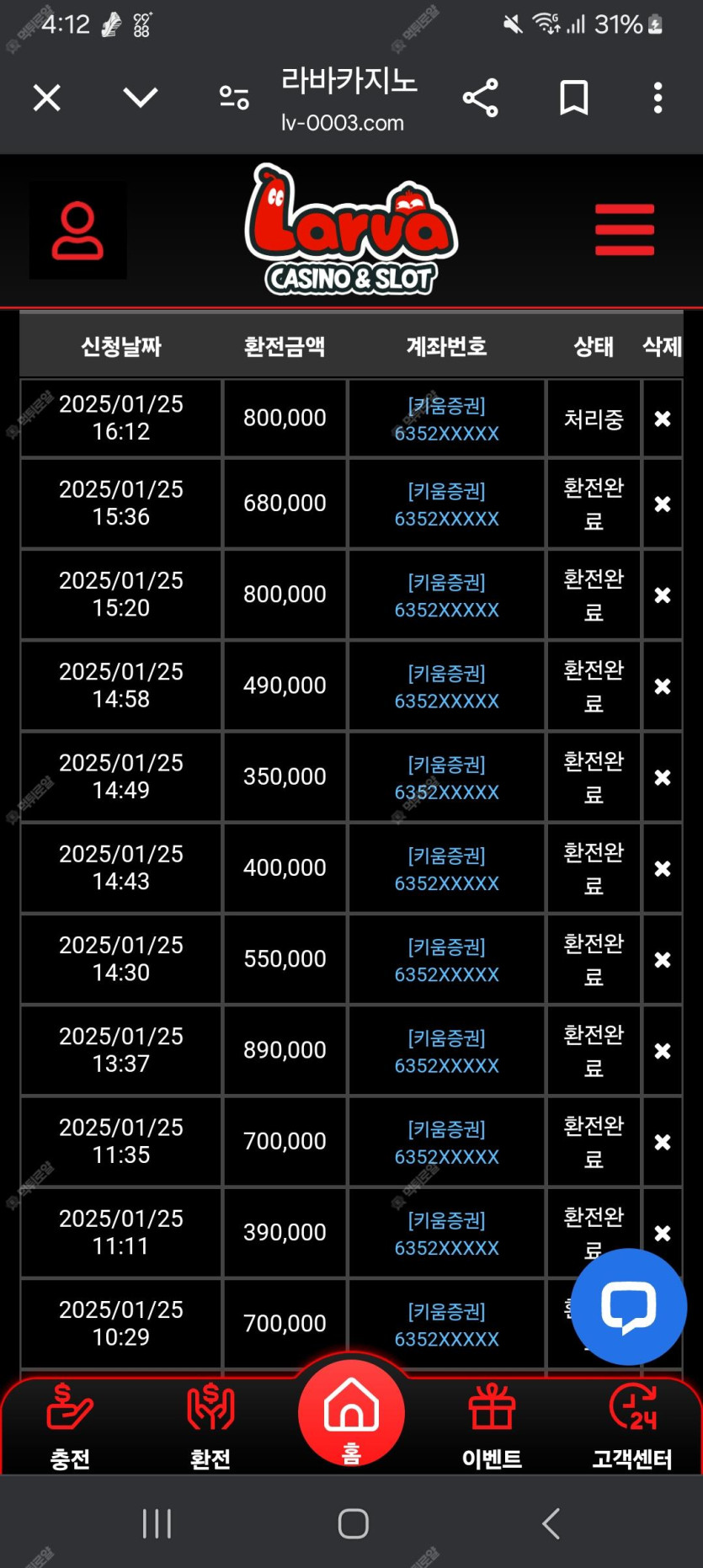Delete the 13:37 request of 890,000
The width and height of the screenshot is (703, 1568).
(663, 1051)
